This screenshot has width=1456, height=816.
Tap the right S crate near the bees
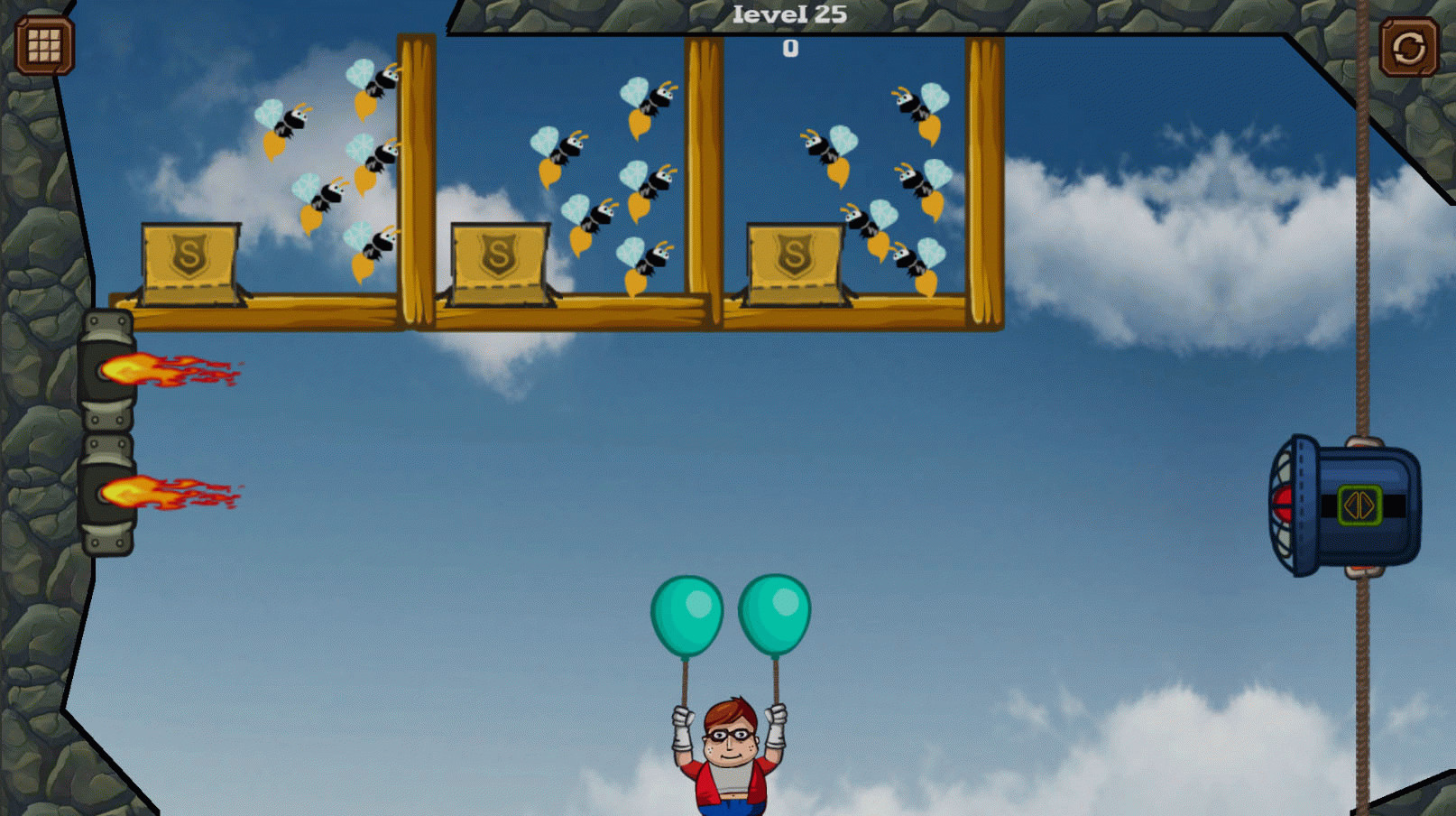coord(794,262)
